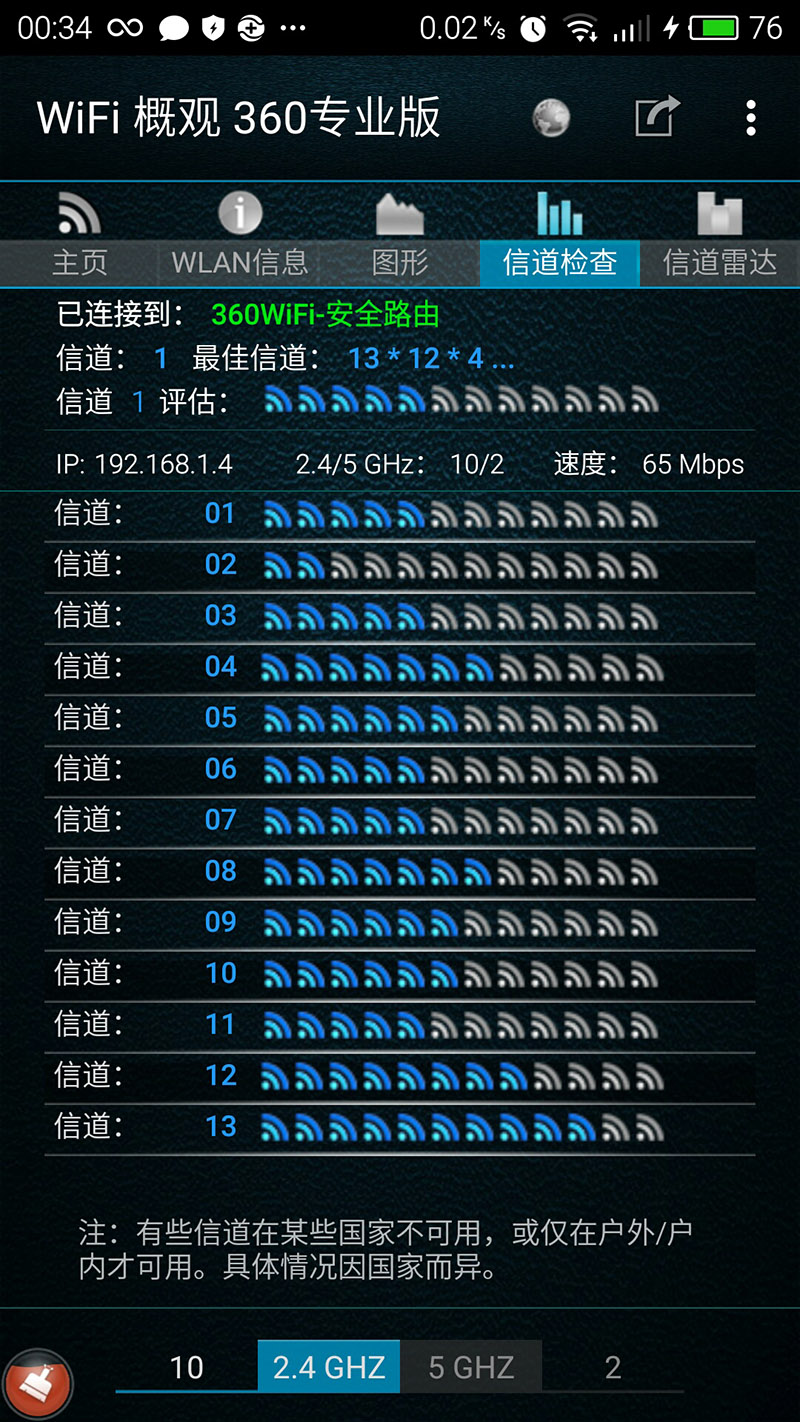This screenshot has width=800, height=1422.
Task: Open the 信道雷达 radar icon
Action: [x=719, y=213]
